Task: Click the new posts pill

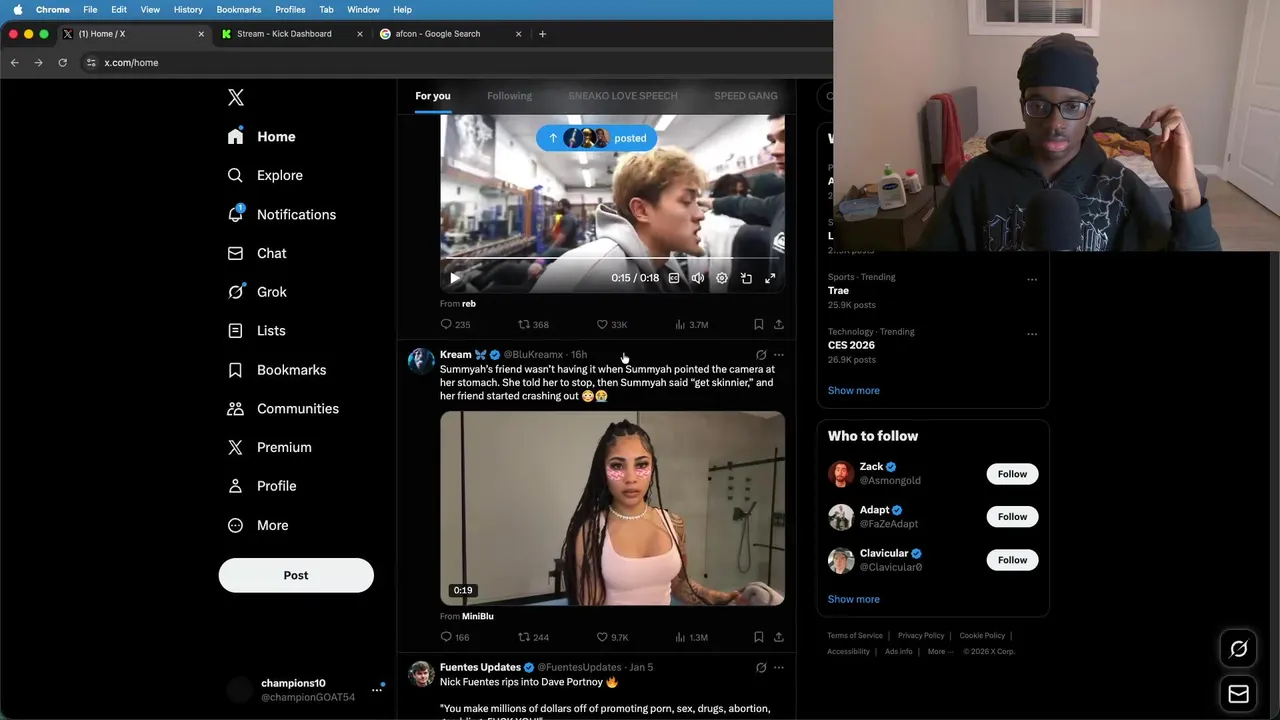Action: 596,138
